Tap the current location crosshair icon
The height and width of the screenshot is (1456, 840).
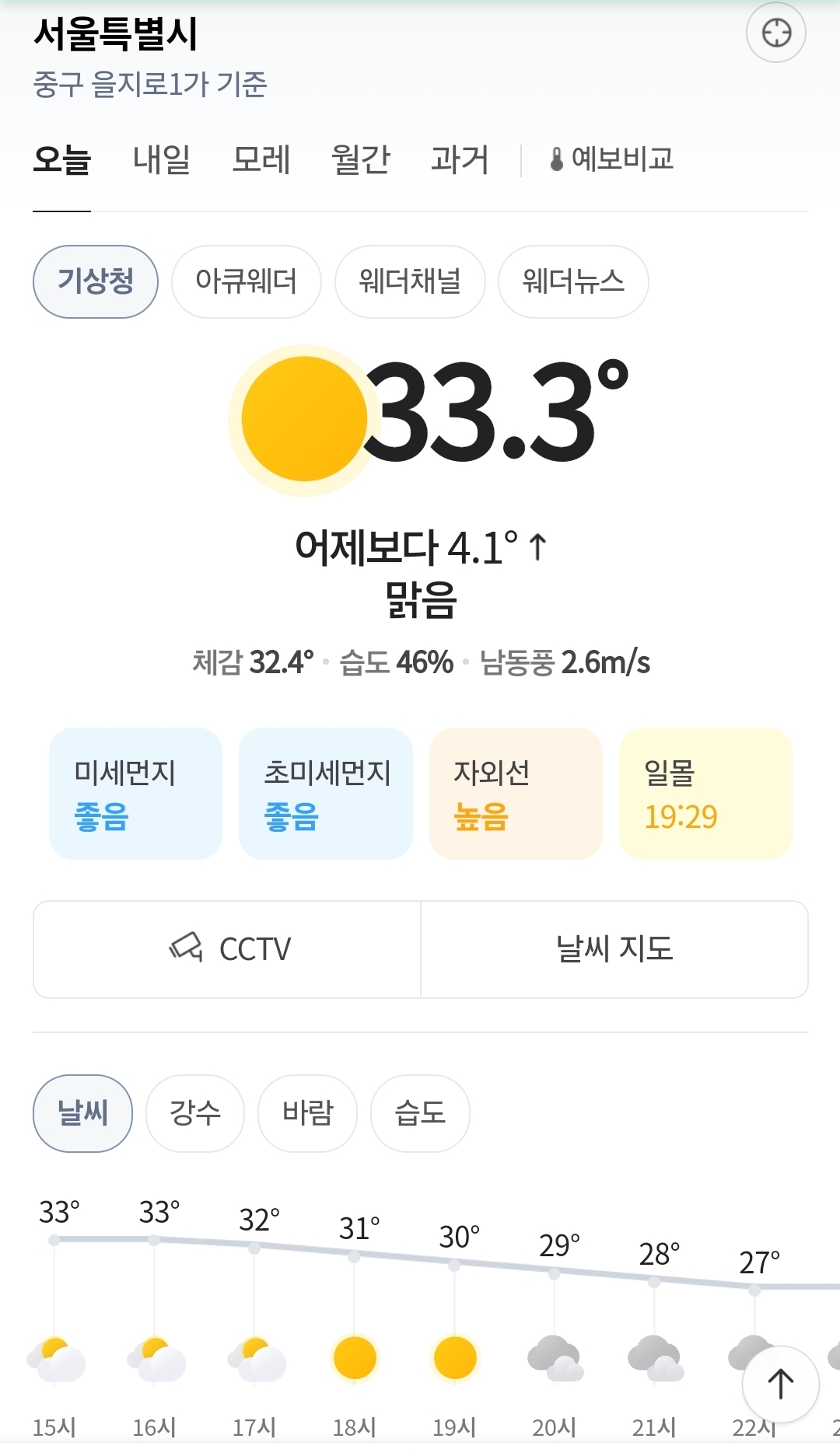click(x=775, y=33)
